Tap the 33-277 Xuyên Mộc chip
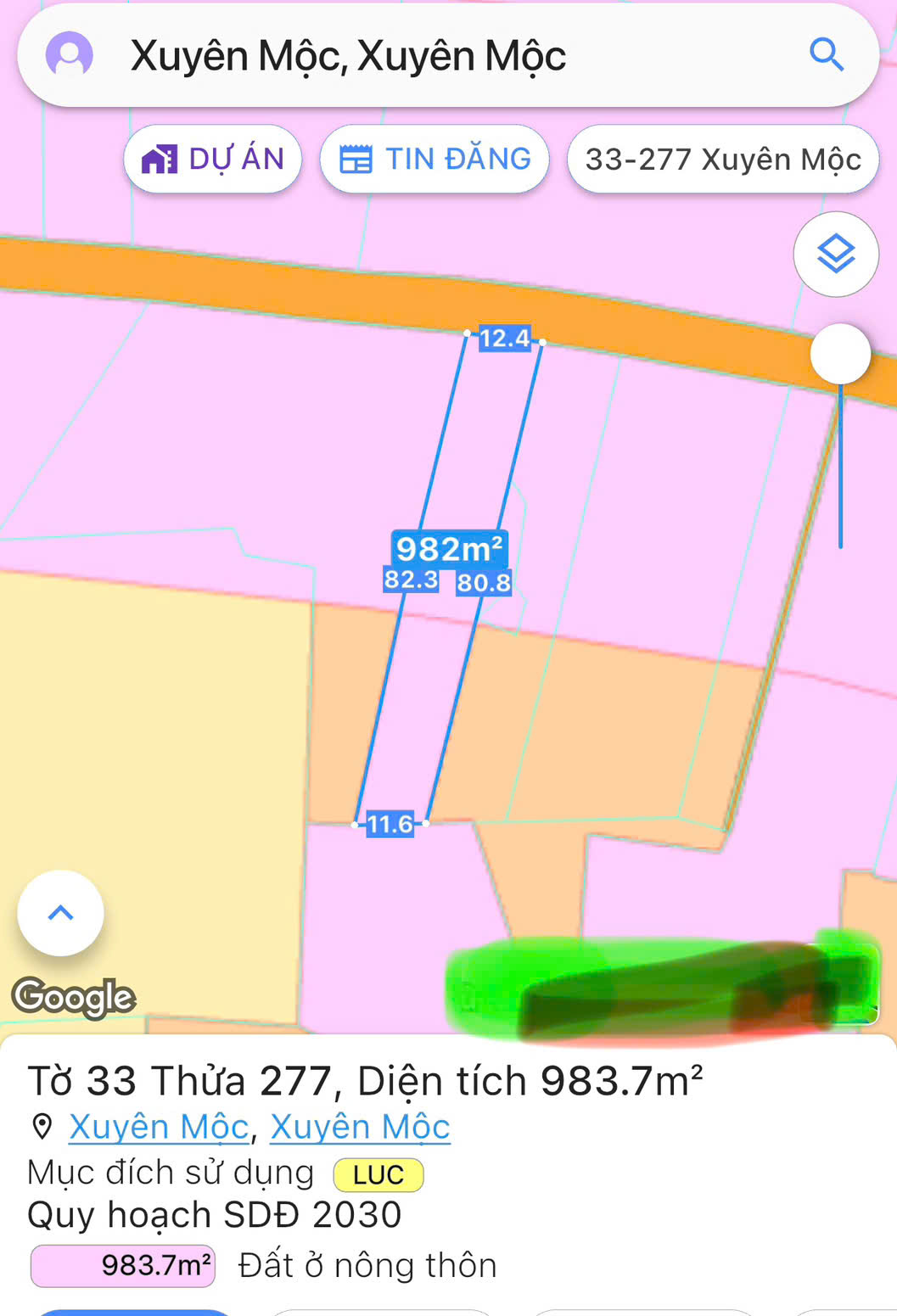 (x=722, y=159)
